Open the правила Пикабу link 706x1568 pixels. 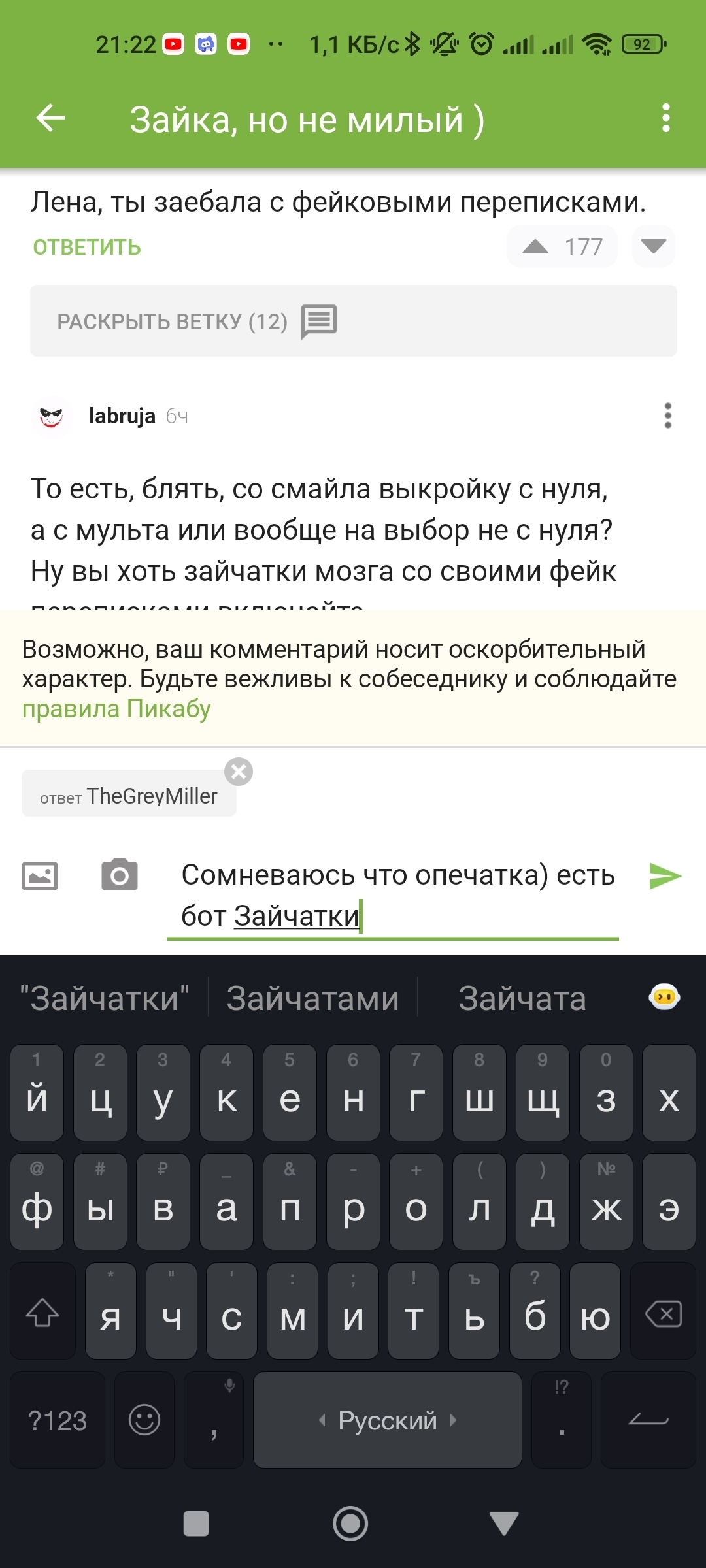click(116, 709)
